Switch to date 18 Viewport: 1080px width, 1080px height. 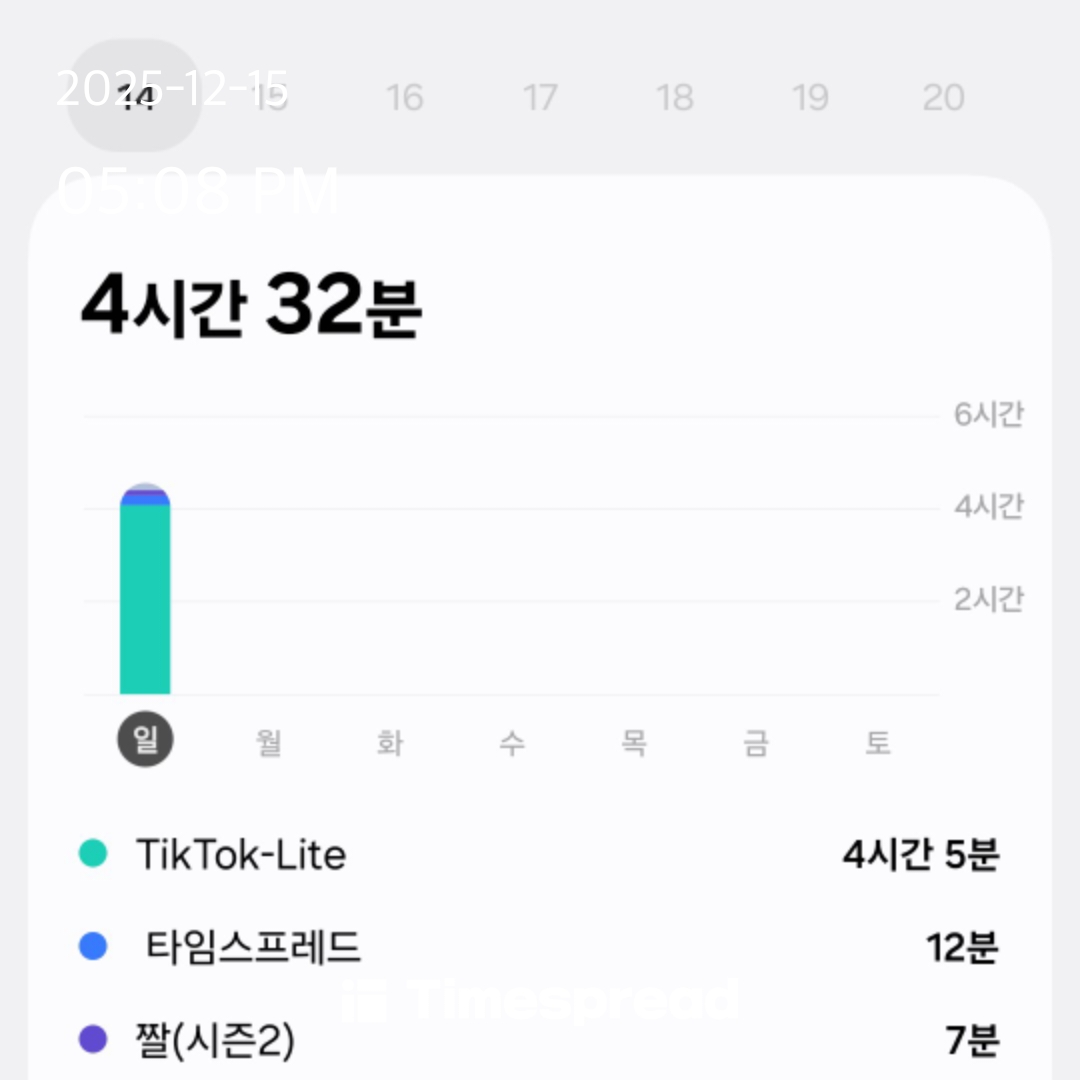675,98
